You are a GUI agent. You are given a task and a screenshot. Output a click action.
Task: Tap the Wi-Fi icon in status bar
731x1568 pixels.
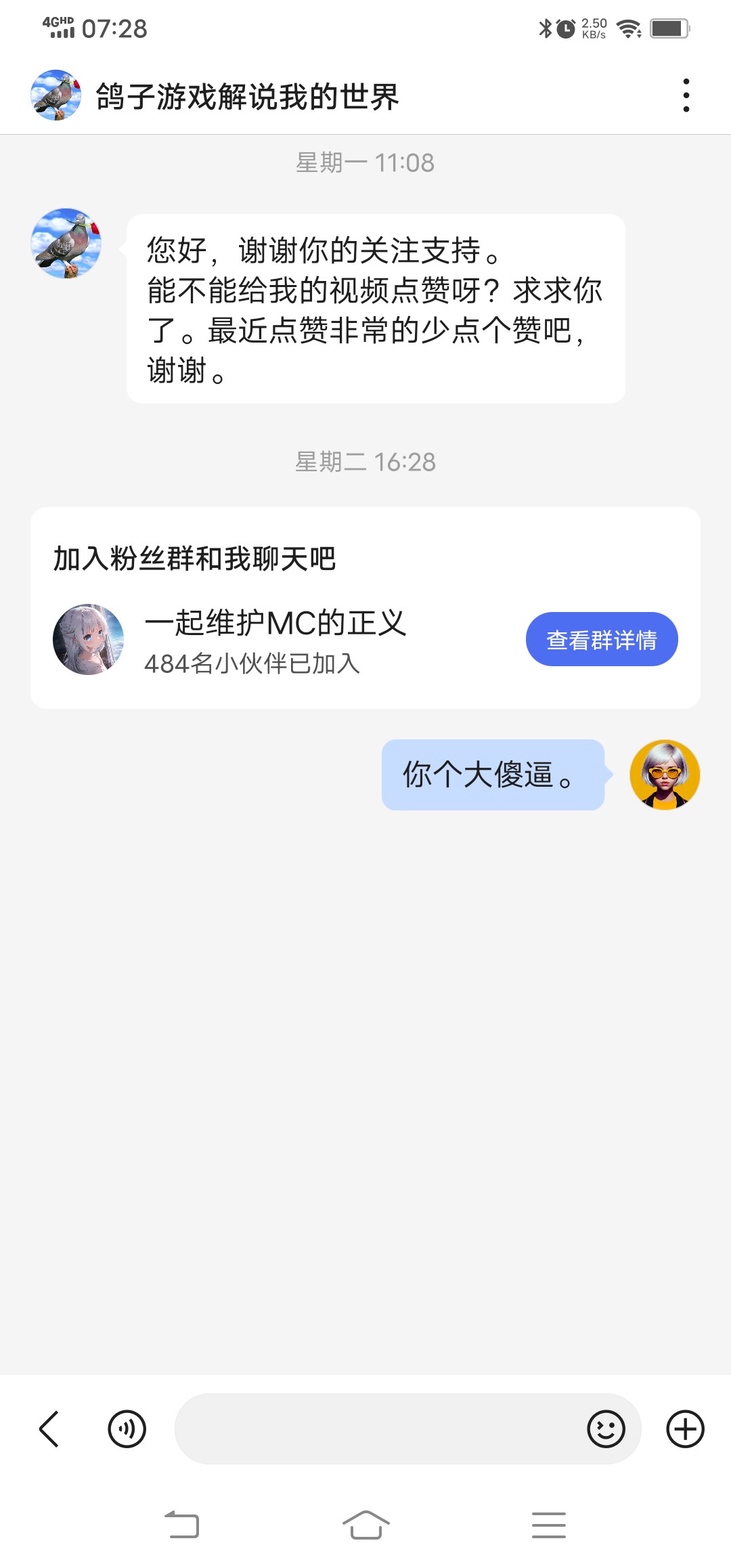[629, 28]
